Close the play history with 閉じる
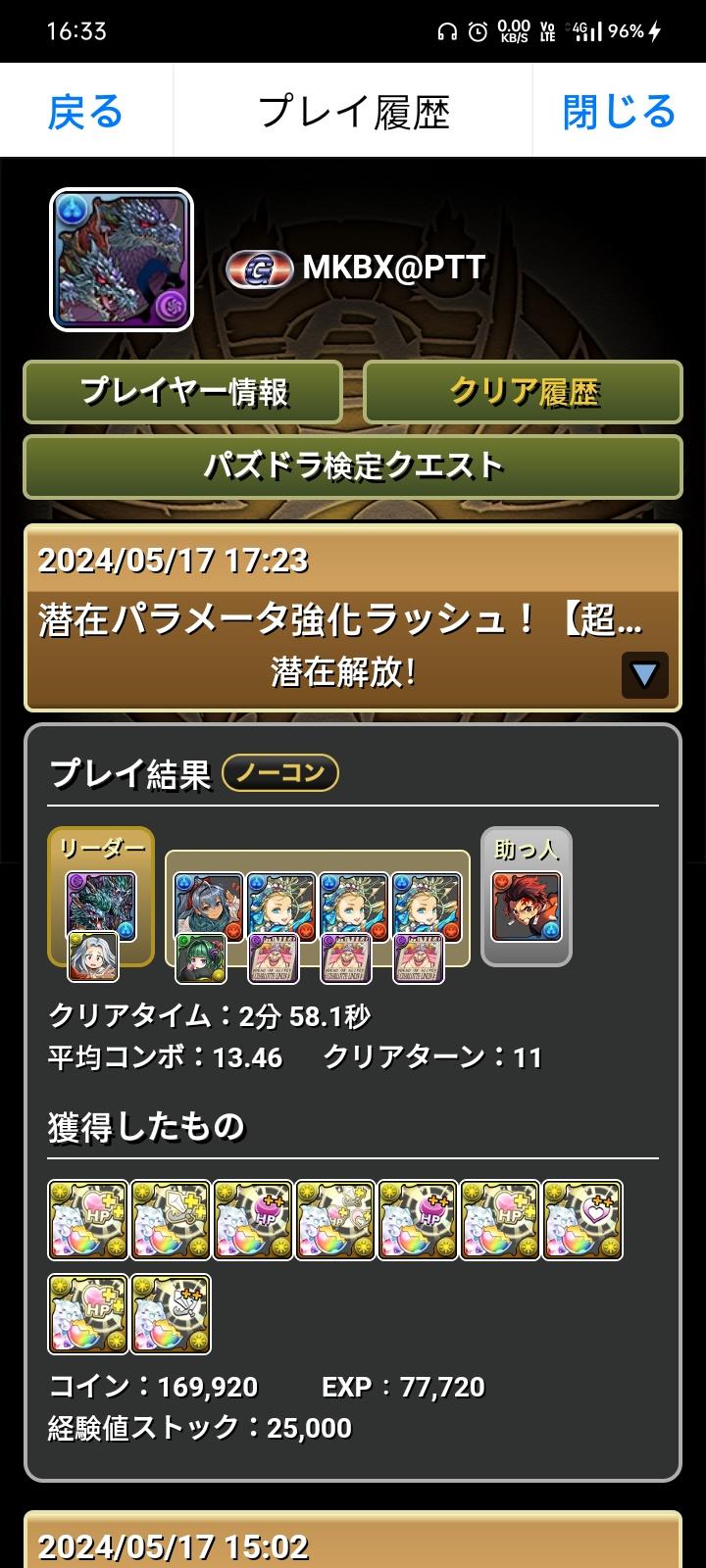Screen dimensions: 706x1568 619,111
